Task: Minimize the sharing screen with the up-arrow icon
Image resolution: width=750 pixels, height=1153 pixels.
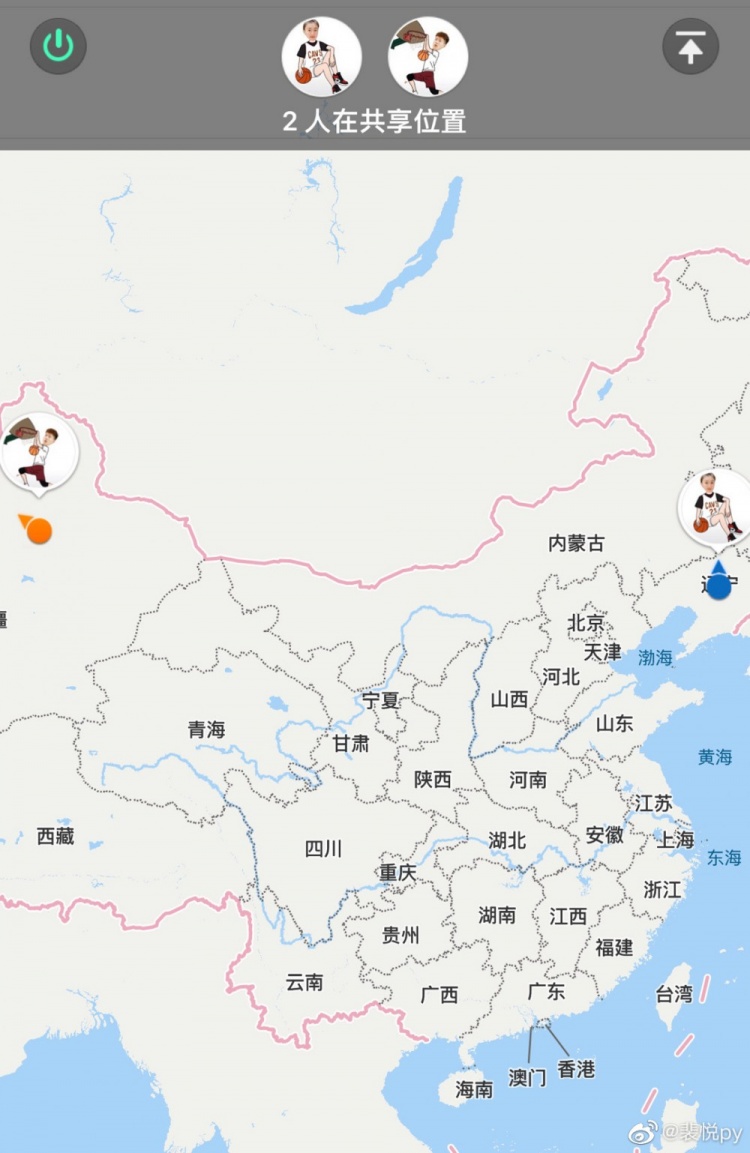Action: coord(690,47)
